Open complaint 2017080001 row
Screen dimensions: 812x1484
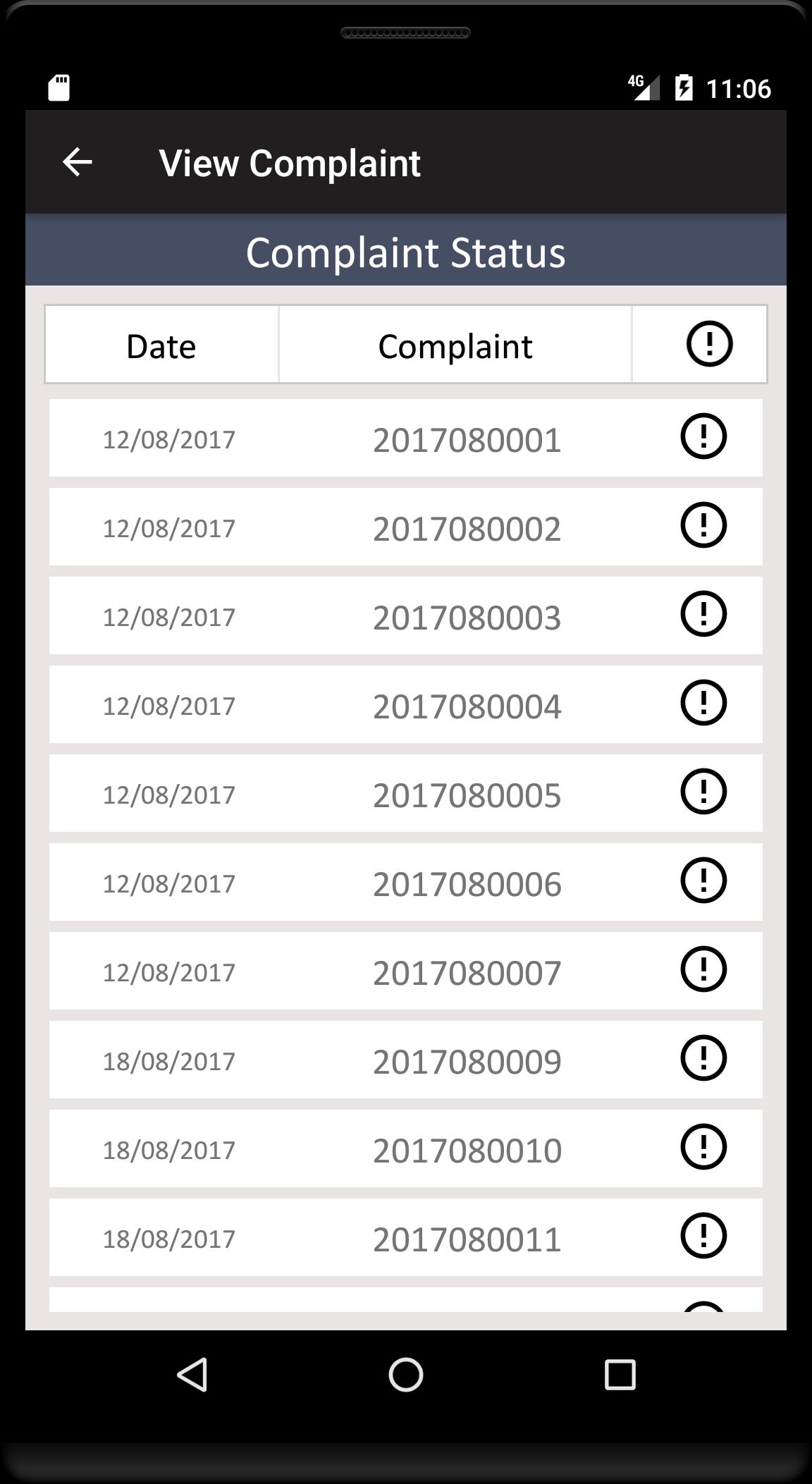[x=467, y=440]
